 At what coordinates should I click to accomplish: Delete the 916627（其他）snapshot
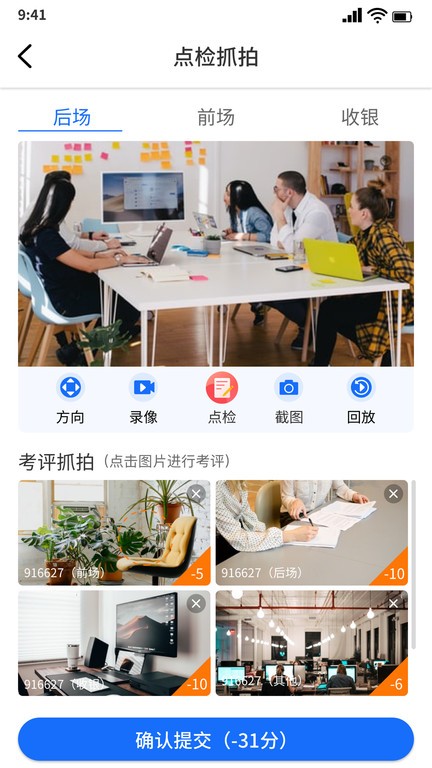pyautogui.click(x=393, y=604)
